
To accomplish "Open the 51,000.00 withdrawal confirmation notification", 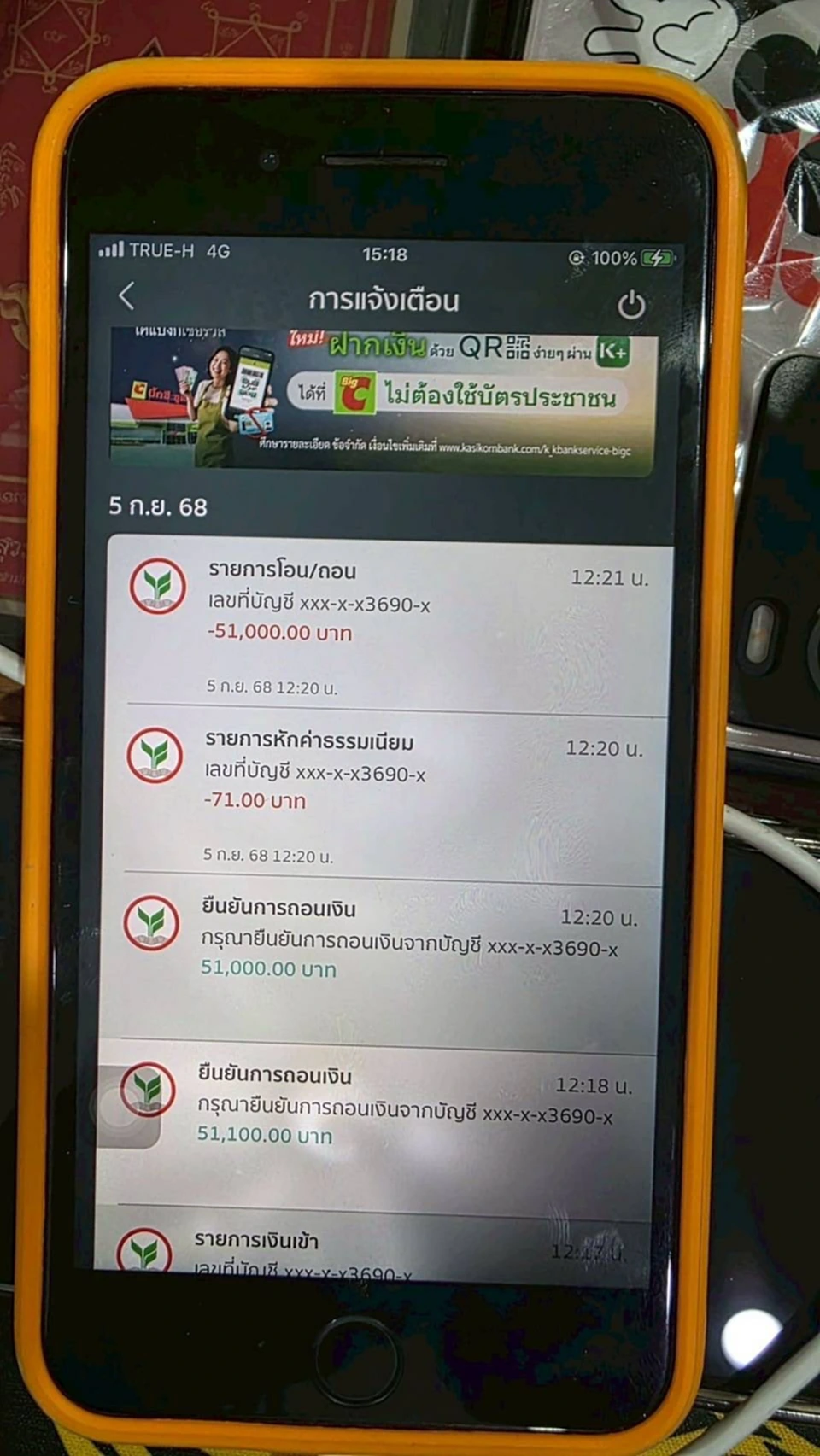I will (x=389, y=958).
